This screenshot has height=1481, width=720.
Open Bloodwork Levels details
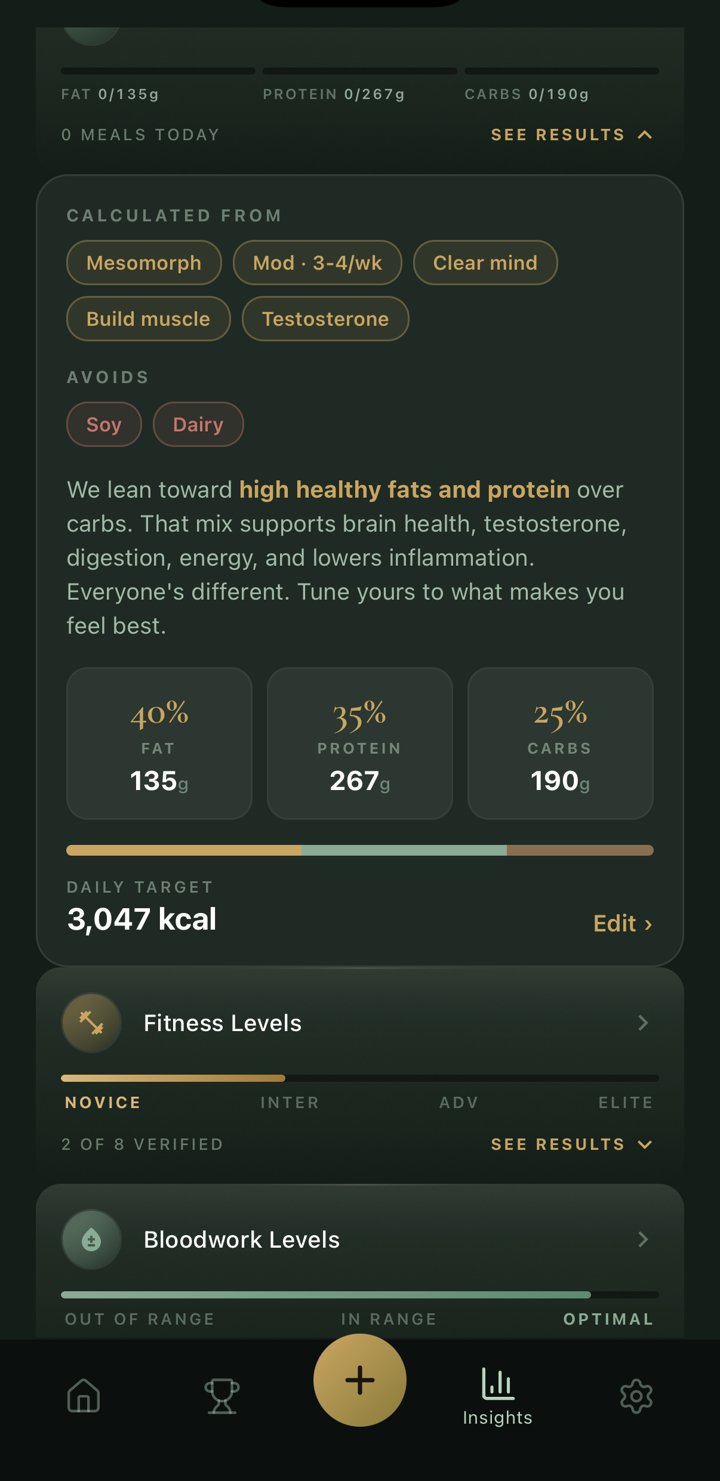pos(360,1239)
